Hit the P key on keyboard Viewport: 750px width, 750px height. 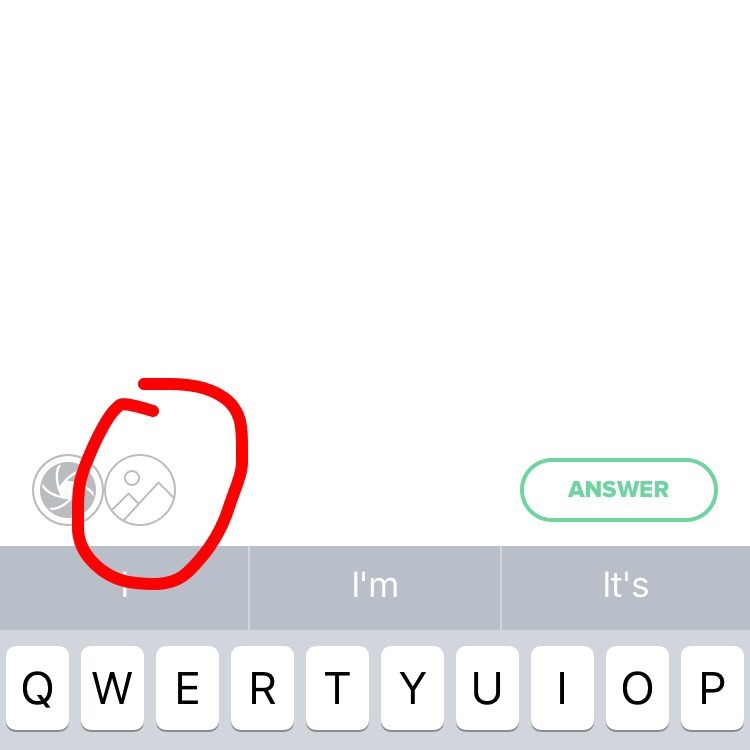(712, 688)
